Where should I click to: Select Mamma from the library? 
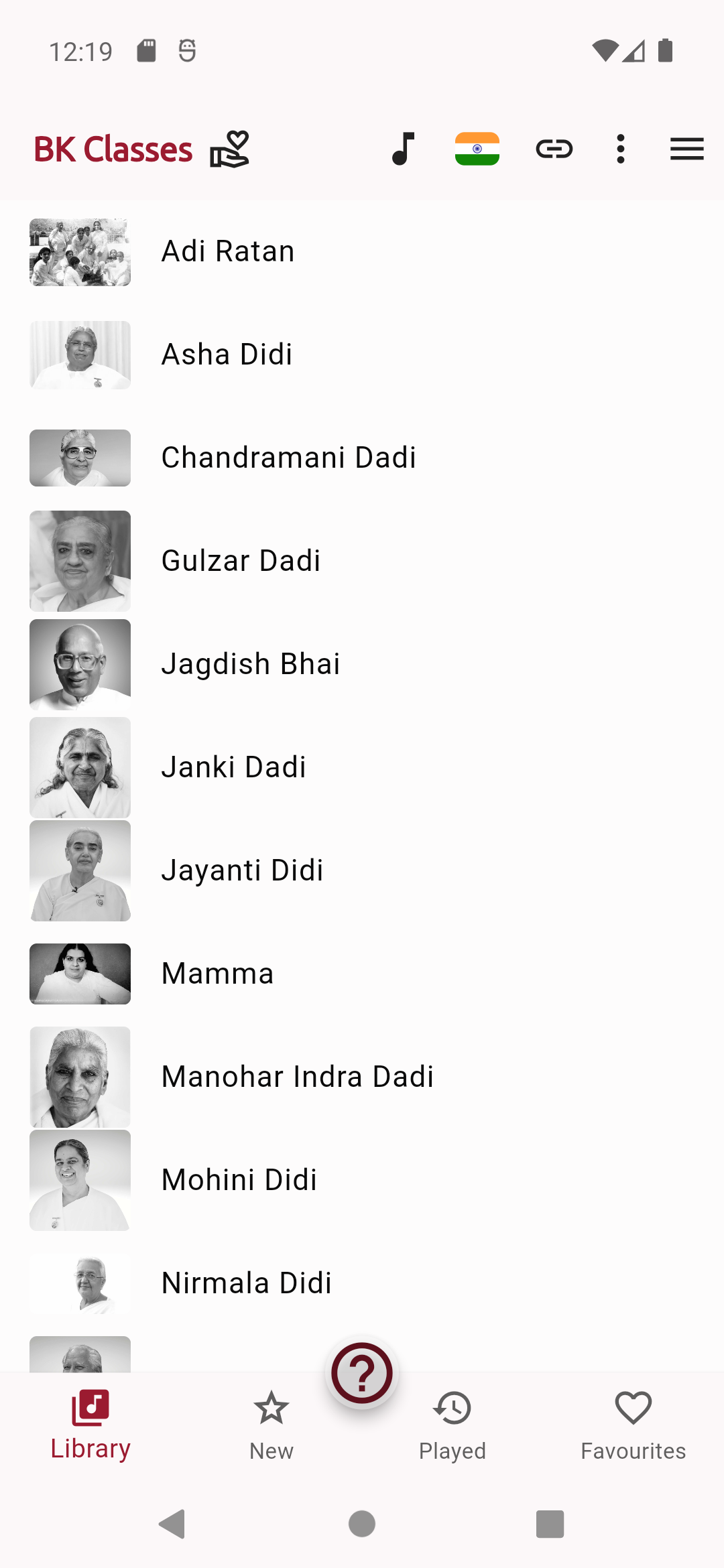click(x=217, y=974)
